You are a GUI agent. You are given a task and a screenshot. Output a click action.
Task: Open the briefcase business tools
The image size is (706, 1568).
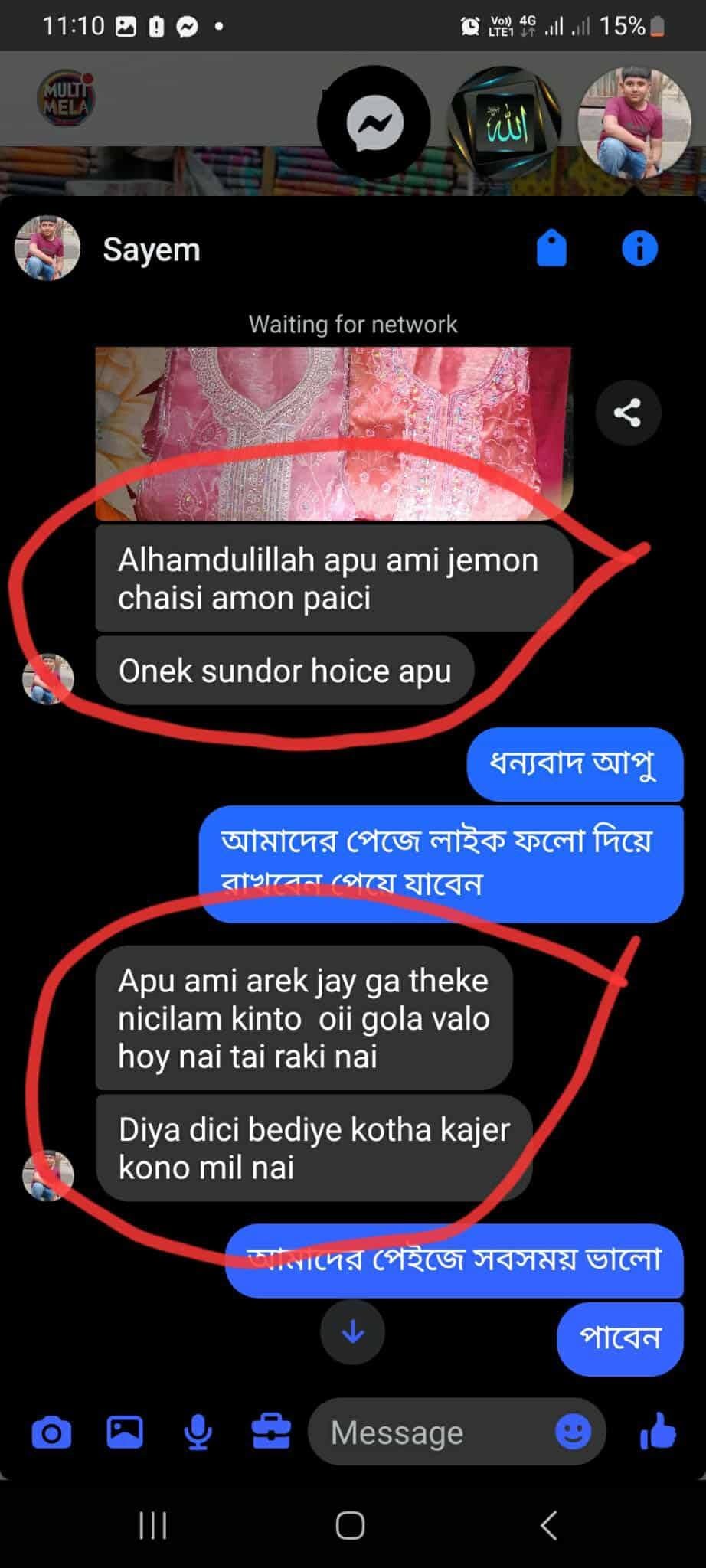click(x=271, y=1432)
